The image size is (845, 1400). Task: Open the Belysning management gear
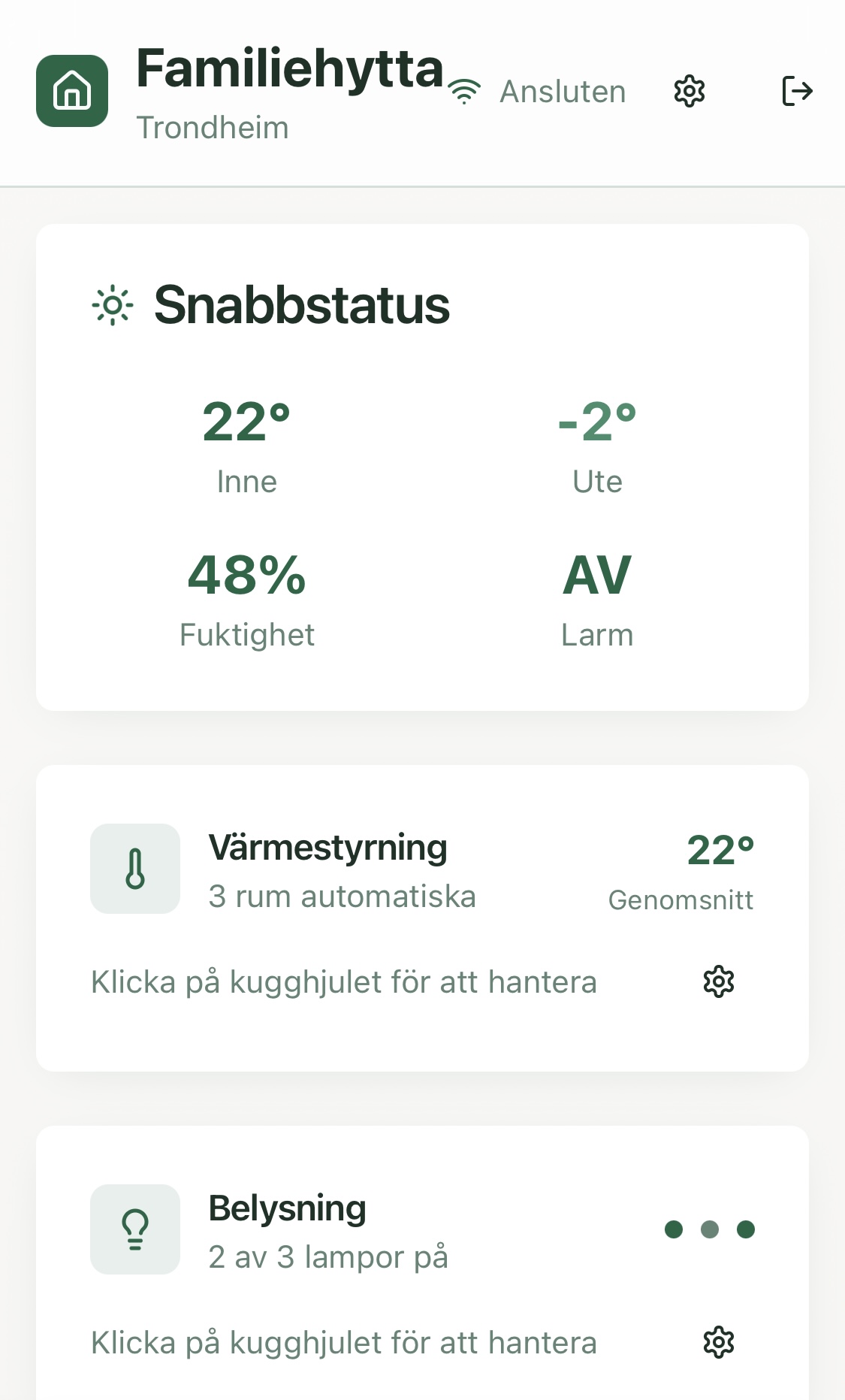[718, 1342]
